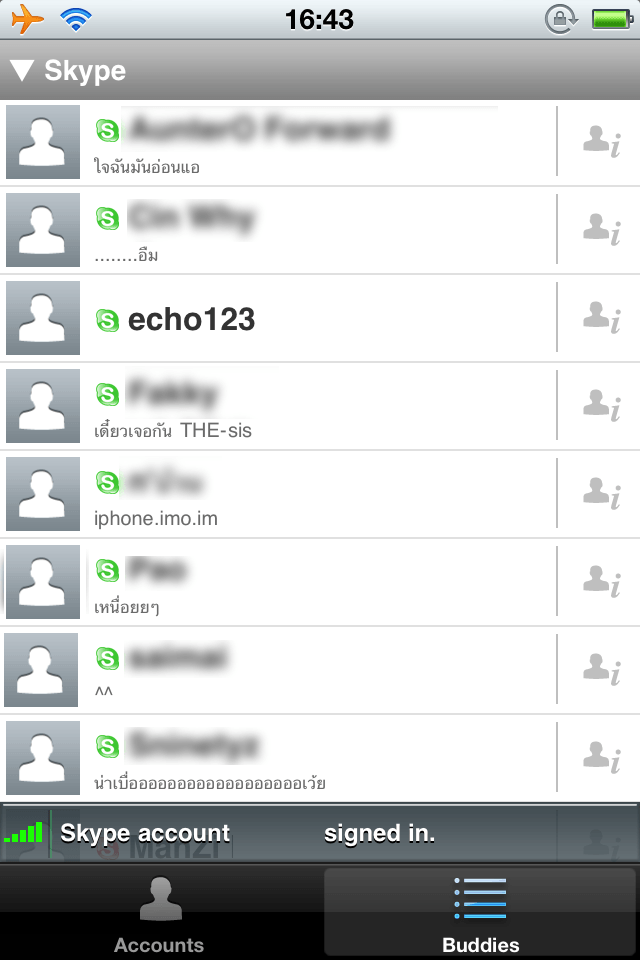Show info for the THE-sis status contact
Screen dimensions: 640x960
[601, 407]
